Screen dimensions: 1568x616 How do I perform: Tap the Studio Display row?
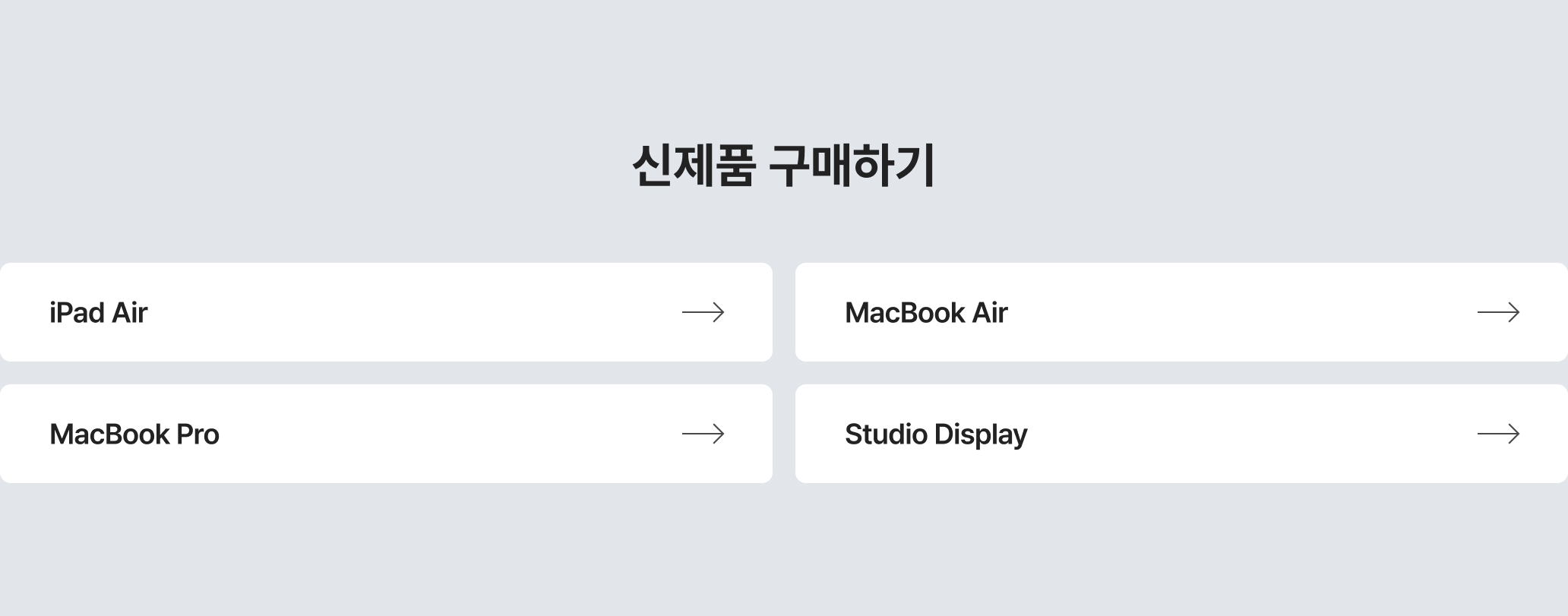[x=1181, y=434]
